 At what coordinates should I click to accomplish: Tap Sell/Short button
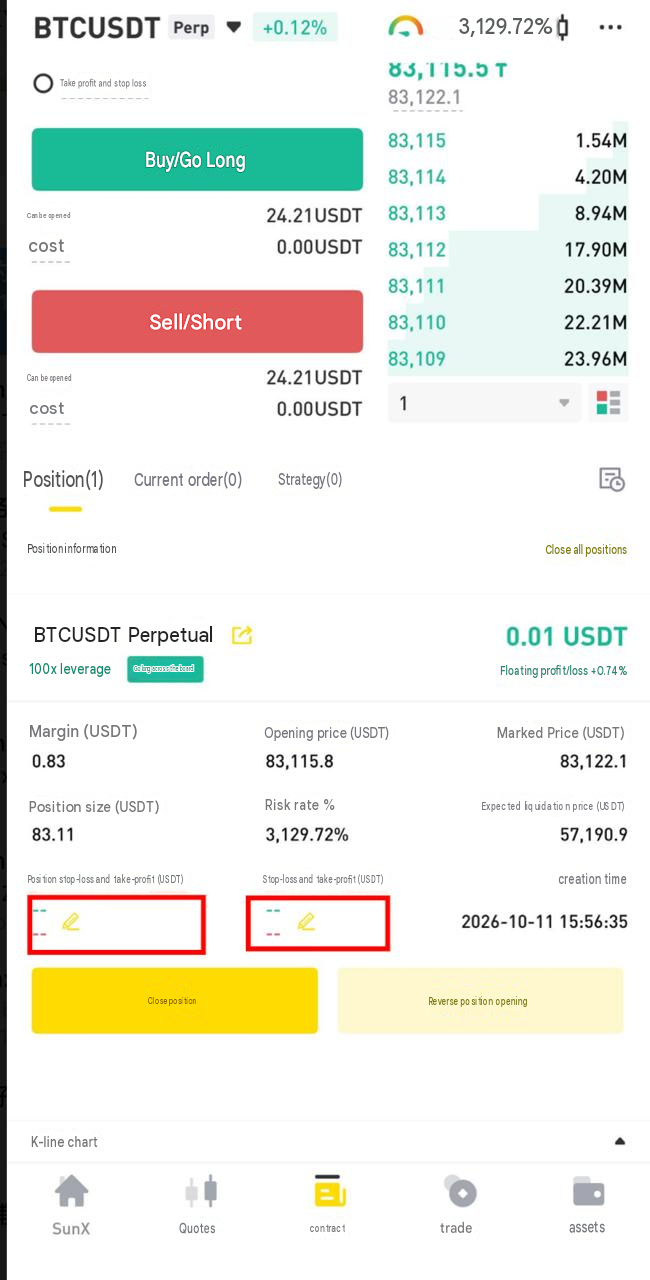click(x=197, y=321)
